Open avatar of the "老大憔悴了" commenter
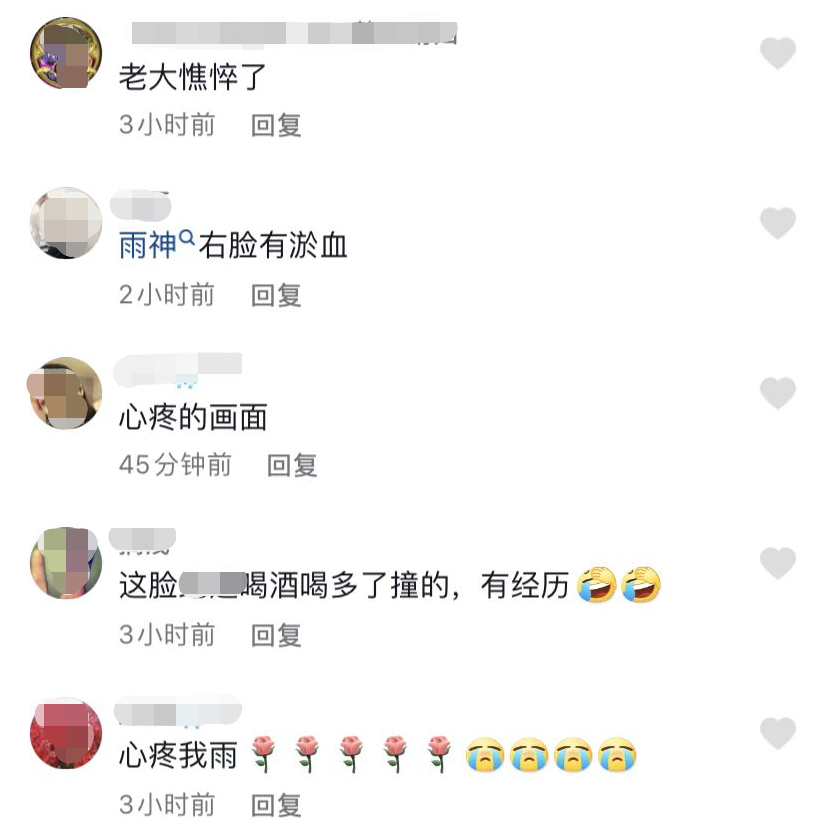 (x=66, y=53)
